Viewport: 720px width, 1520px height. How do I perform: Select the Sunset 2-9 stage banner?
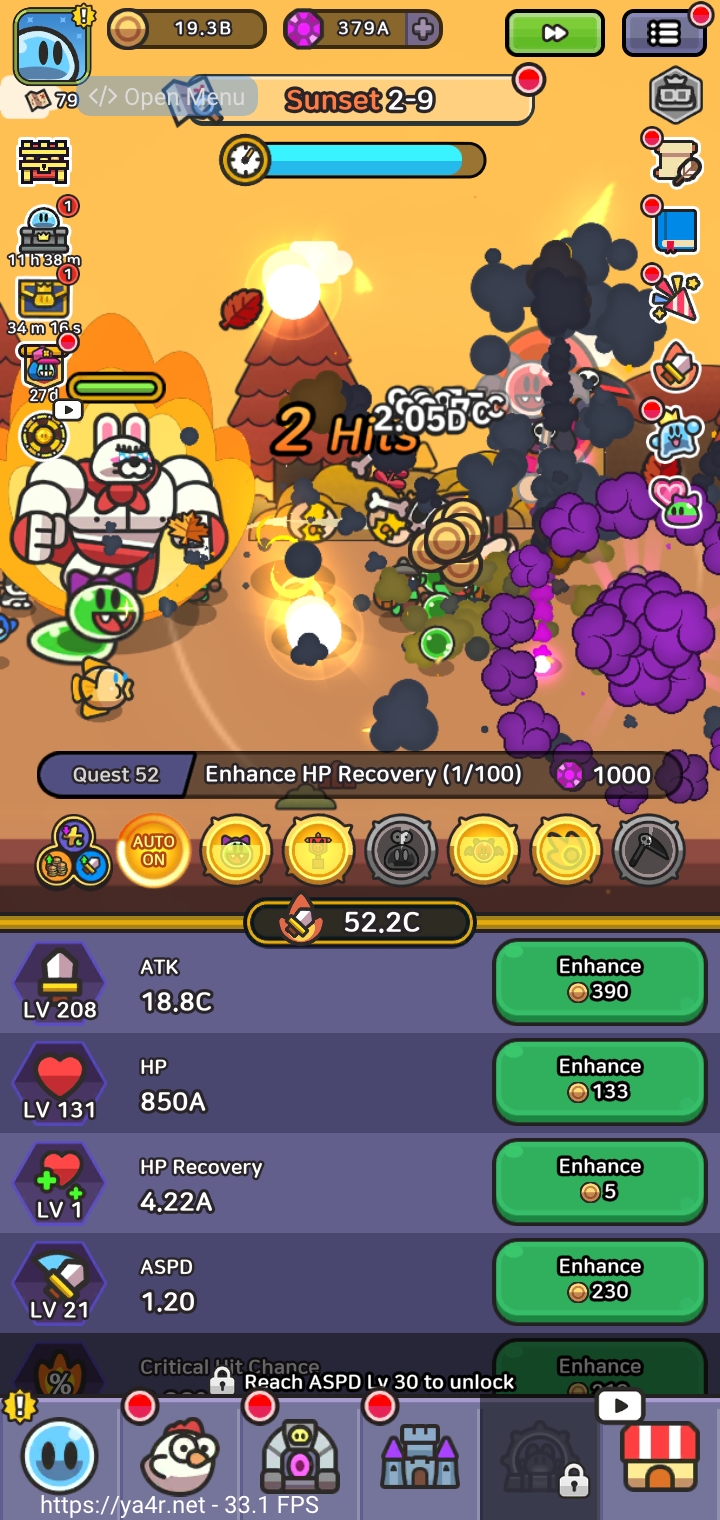coord(360,100)
